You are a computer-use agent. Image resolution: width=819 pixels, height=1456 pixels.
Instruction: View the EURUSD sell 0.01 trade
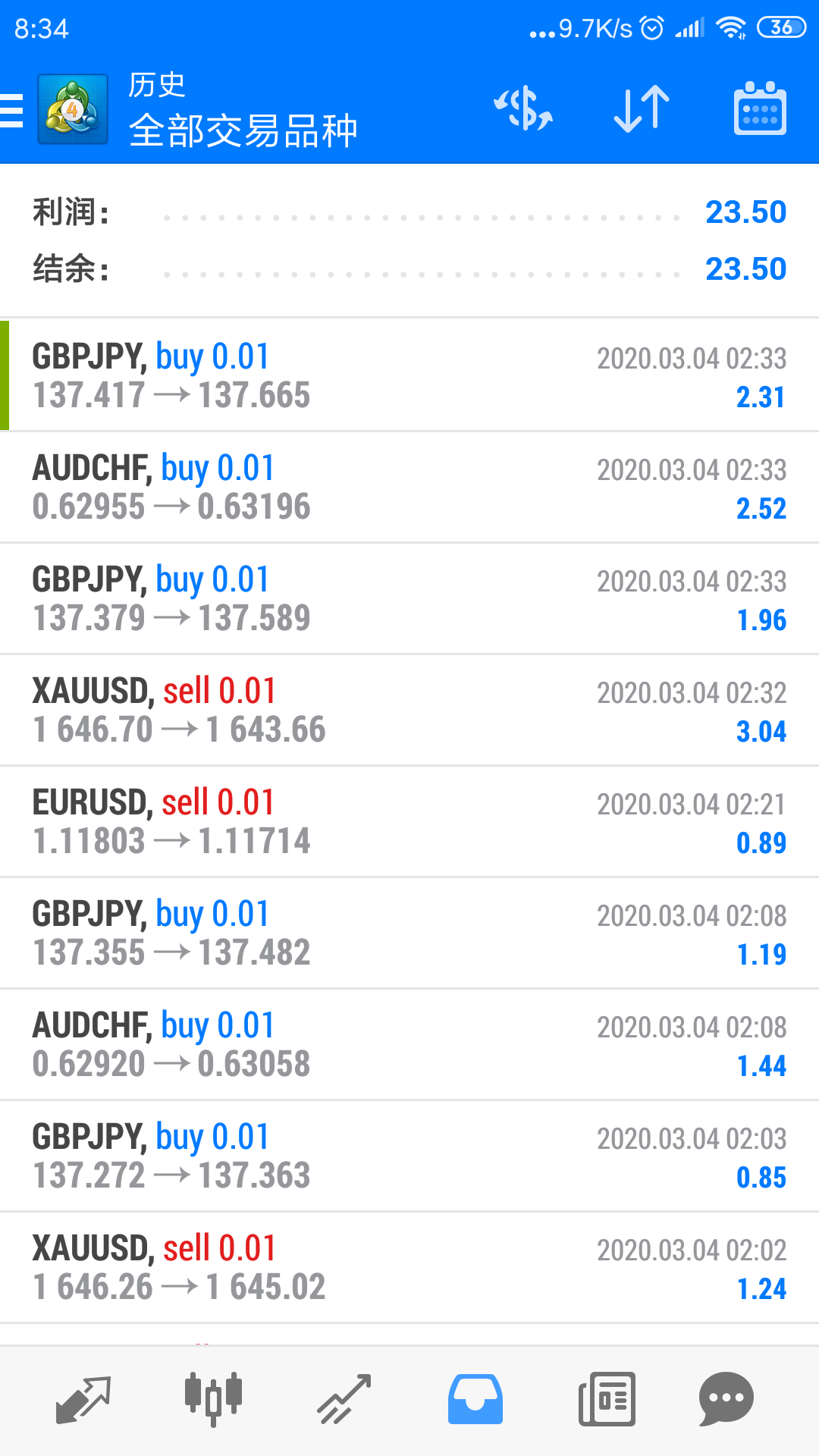click(409, 821)
